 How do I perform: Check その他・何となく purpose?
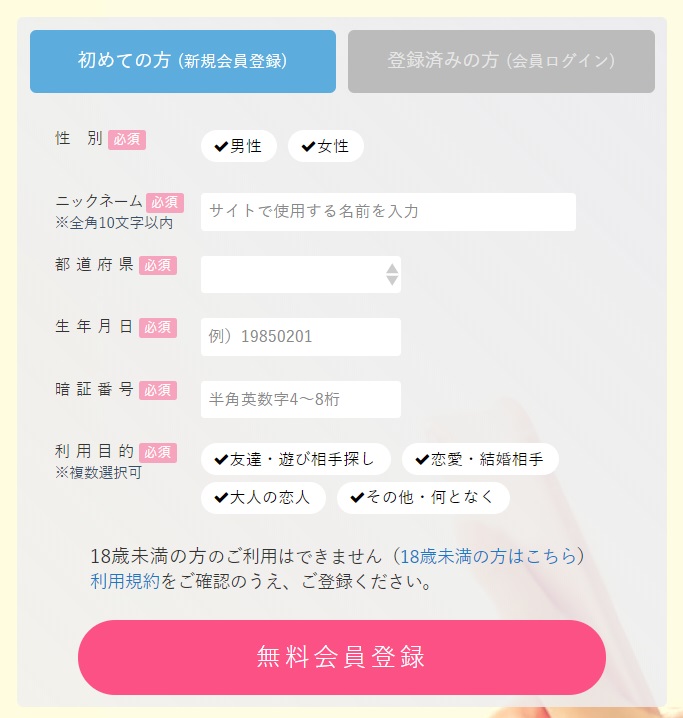[x=422, y=497]
